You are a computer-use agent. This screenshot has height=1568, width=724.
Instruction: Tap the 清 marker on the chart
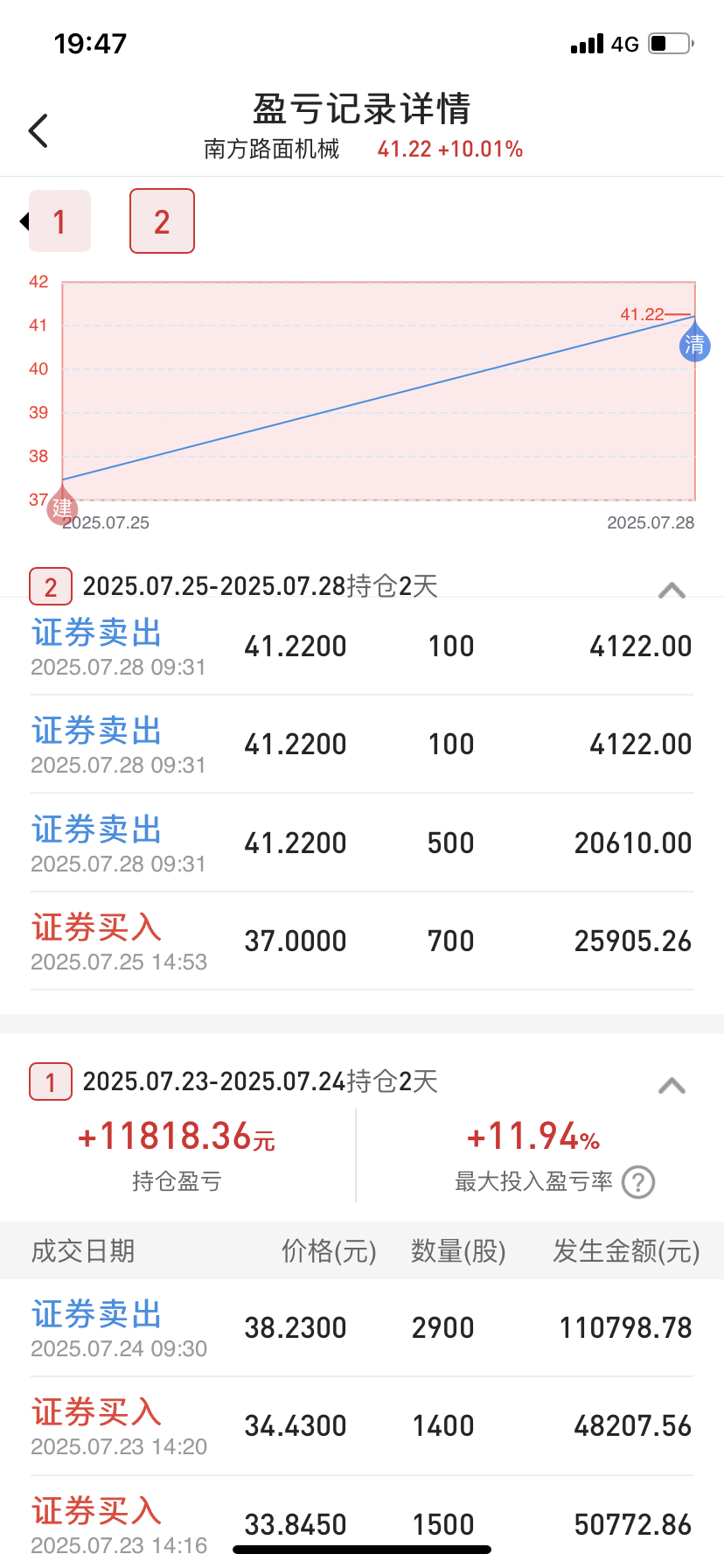click(x=694, y=342)
